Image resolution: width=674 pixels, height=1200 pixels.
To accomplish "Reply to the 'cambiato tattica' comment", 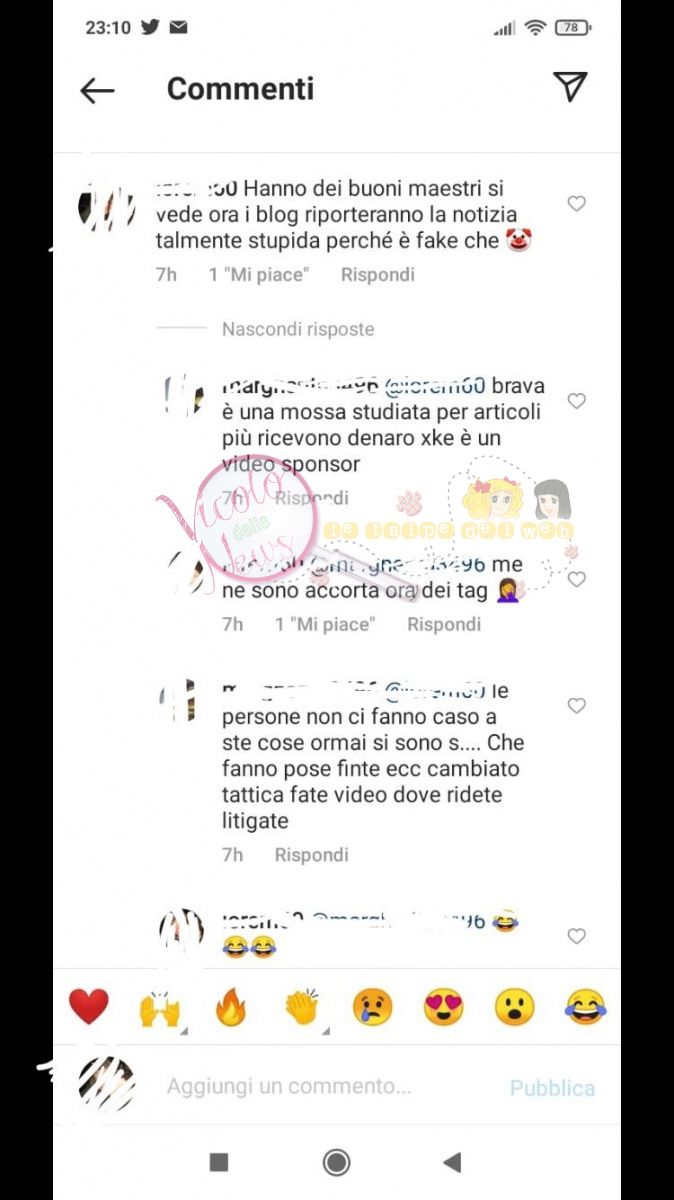I will coord(311,855).
